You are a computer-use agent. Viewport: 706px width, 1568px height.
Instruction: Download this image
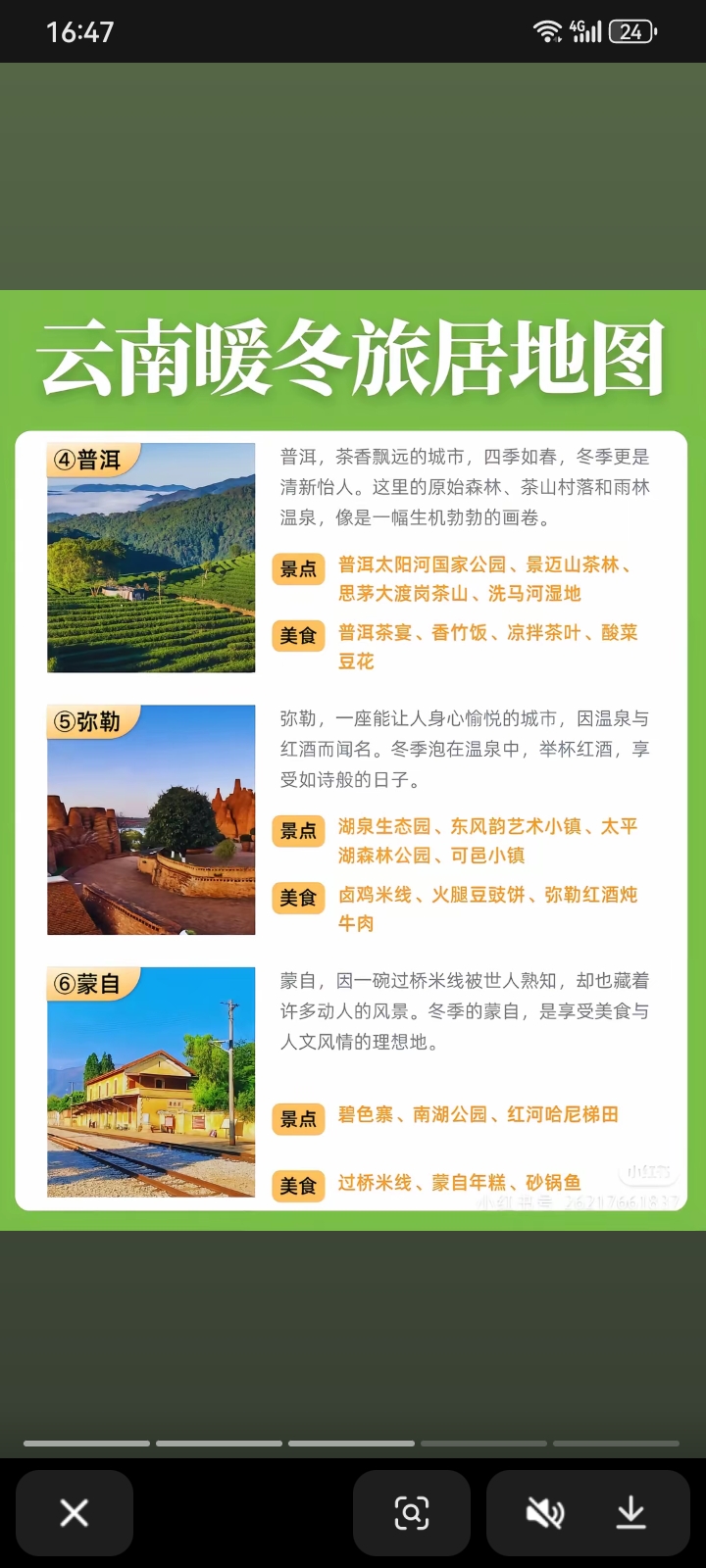pyautogui.click(x=630, y=1512)
